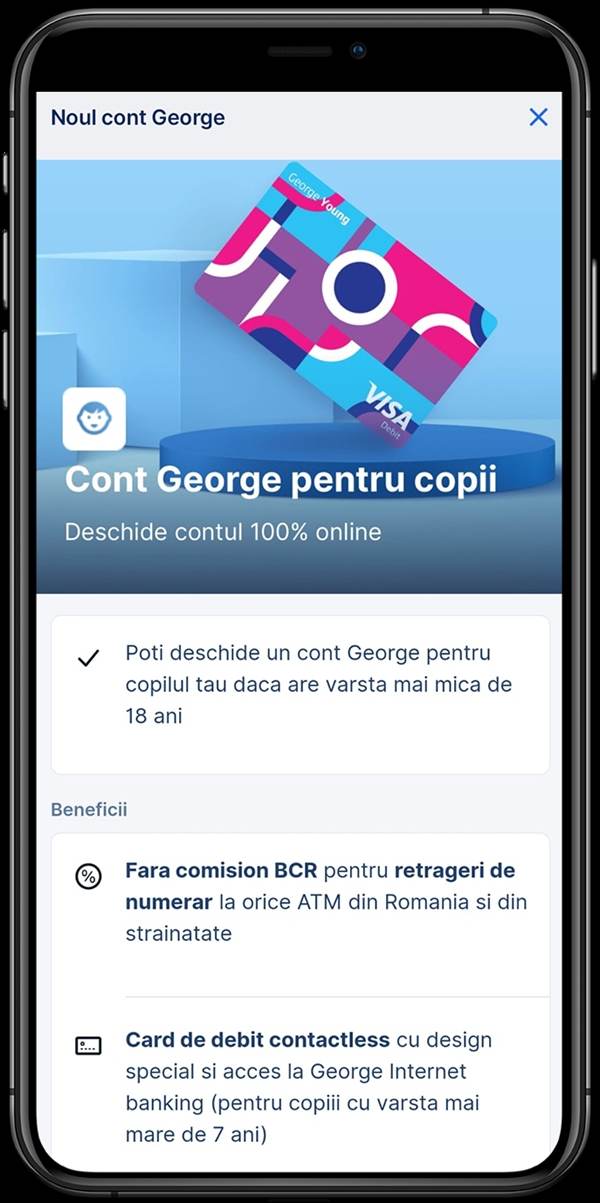The height and width of the screenshot is (1203, 600).
Task: Close the Noul cont George screen
Action: (x=538, y=118)
